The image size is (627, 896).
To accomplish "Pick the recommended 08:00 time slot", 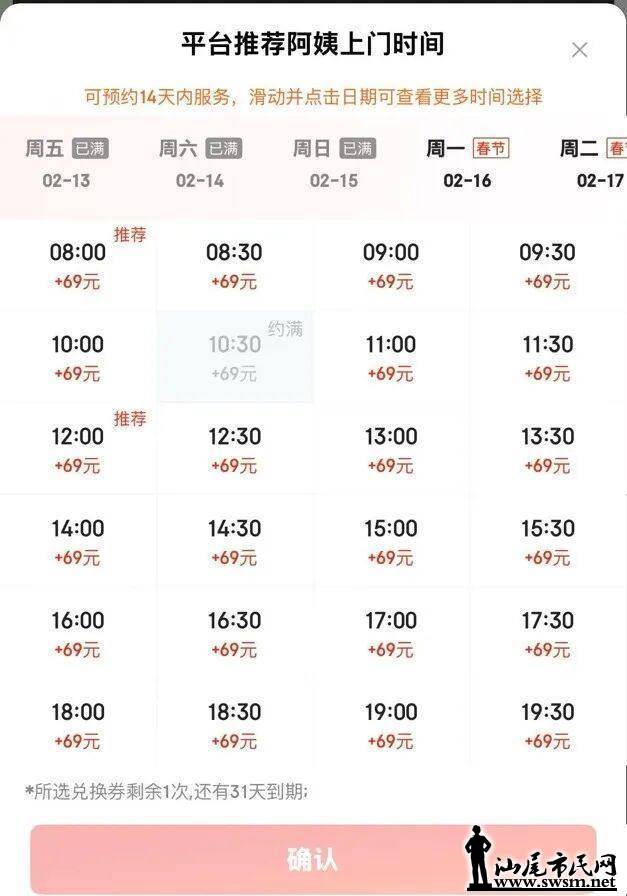I will (78, 264).
